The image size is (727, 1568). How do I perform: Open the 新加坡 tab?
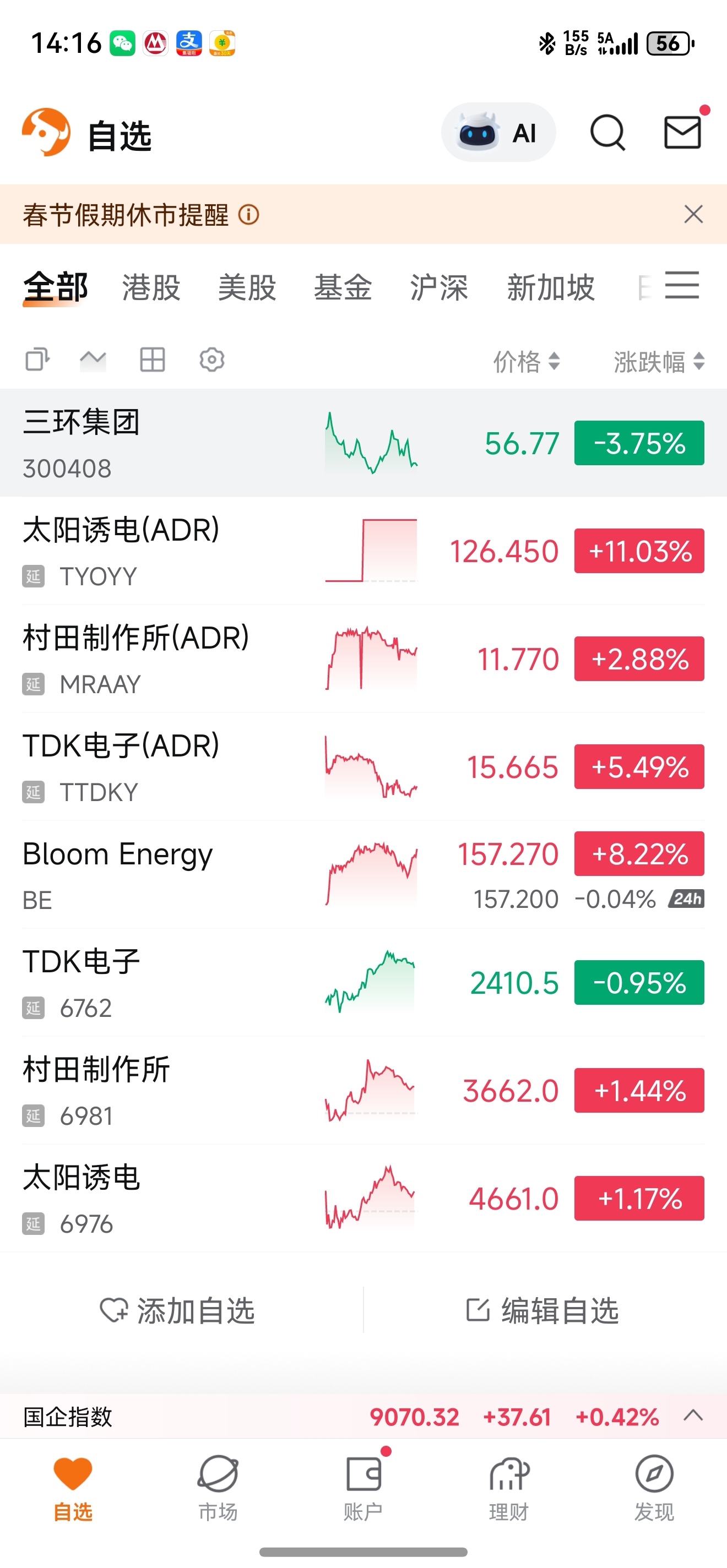tap(550, 287)
